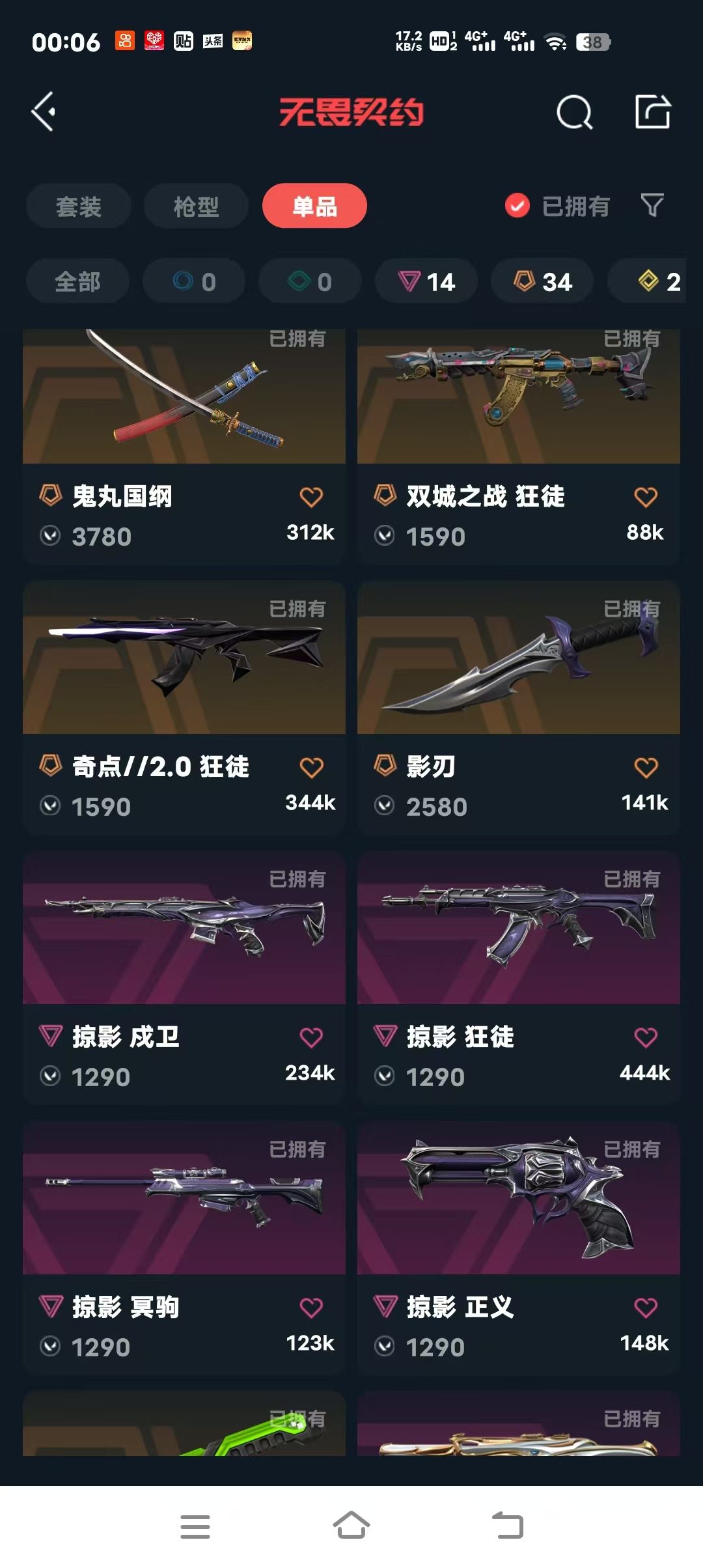The height and width of the screenshot is (1568, 703).
Task: Like the 双城之战 狂徒 skin
Action: [x=645, y=497]
